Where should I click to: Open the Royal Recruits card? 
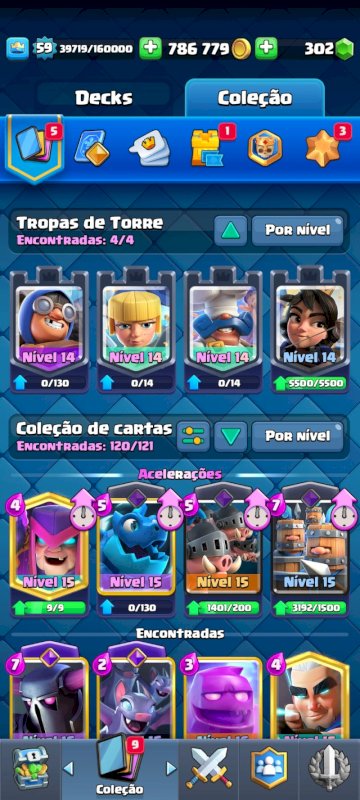(310, 550)
